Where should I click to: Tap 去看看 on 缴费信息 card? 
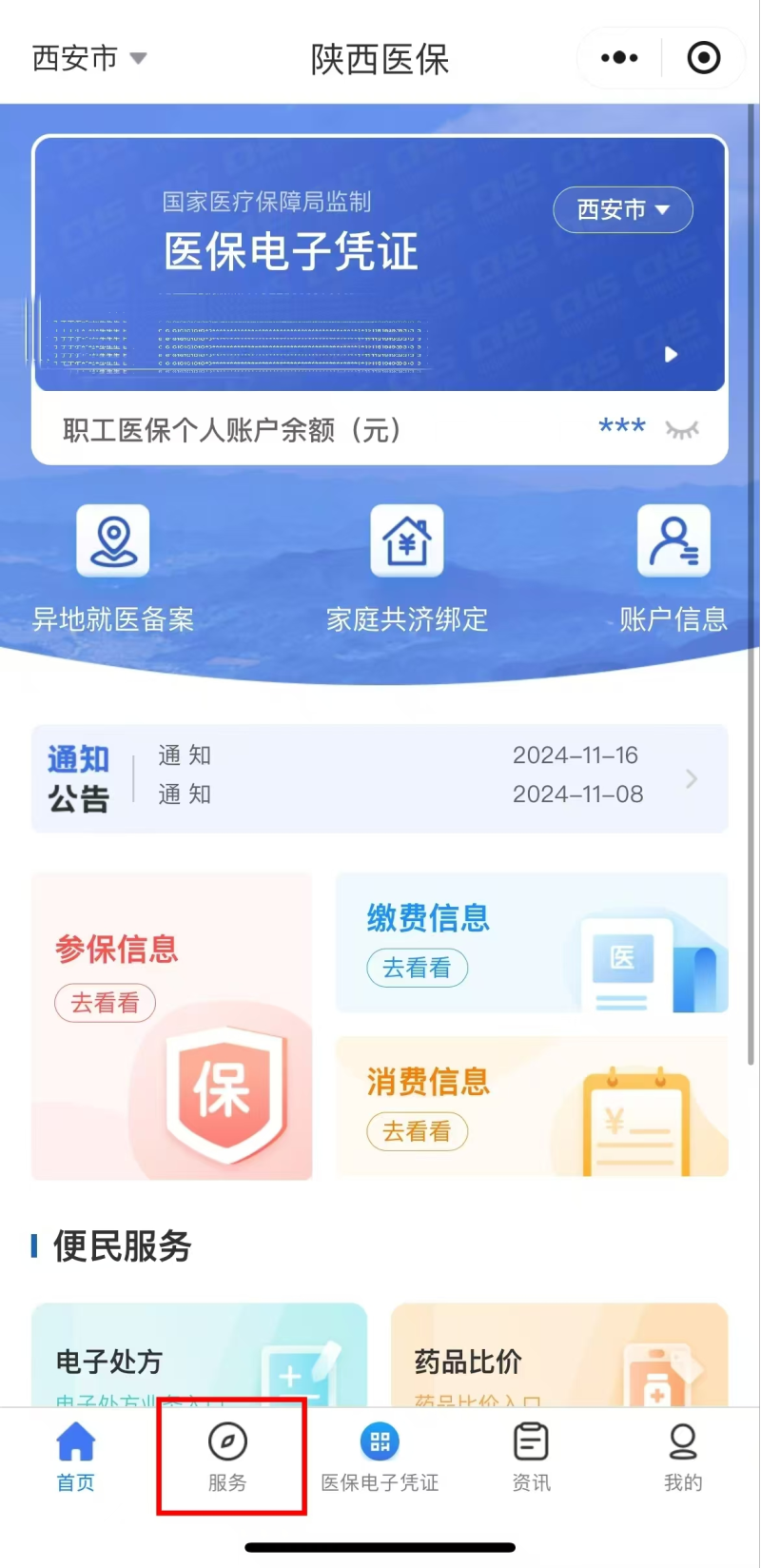tap(417, 969)
